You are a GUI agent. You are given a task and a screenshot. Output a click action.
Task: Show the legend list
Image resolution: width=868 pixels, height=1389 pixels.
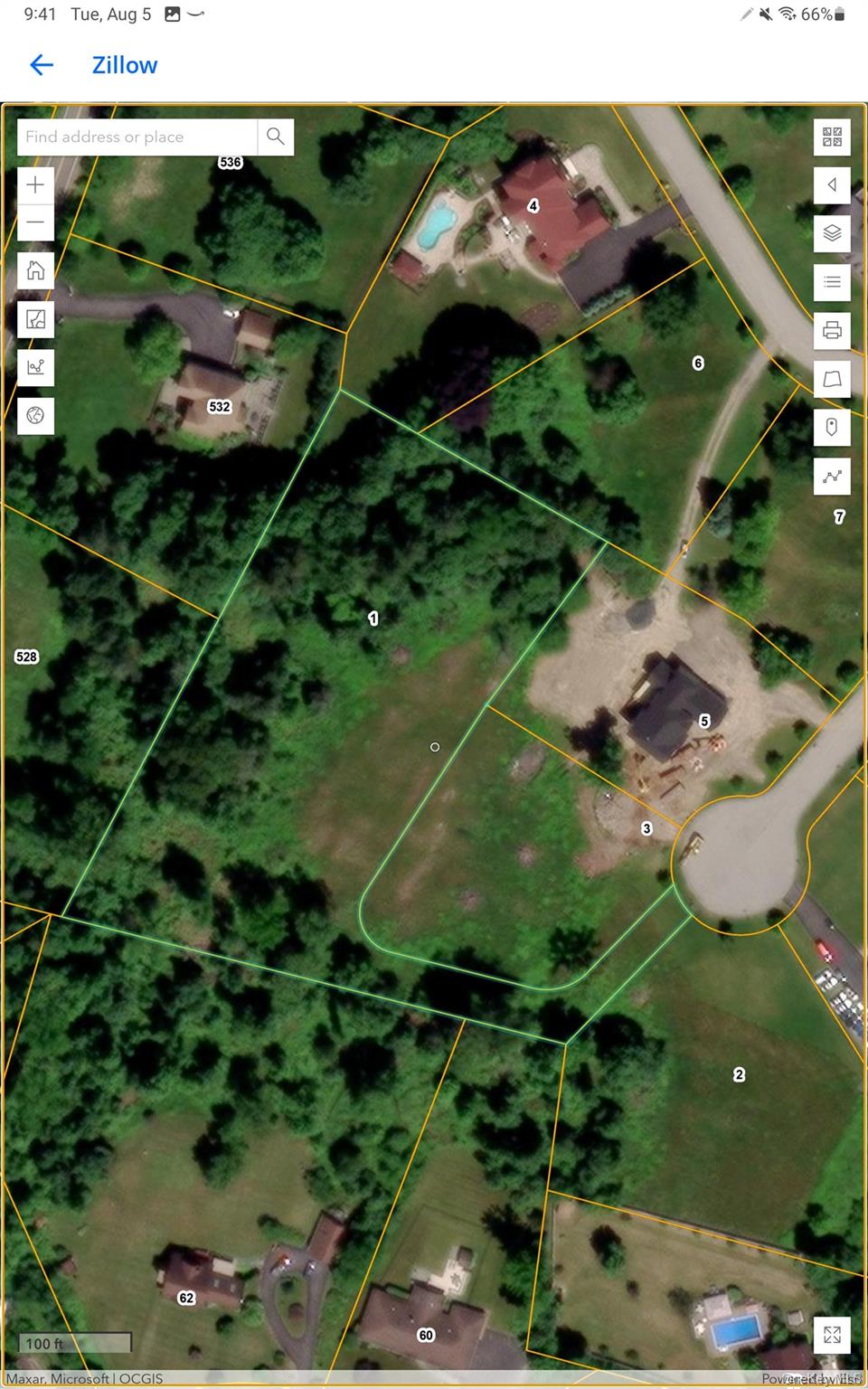(832, 282)
